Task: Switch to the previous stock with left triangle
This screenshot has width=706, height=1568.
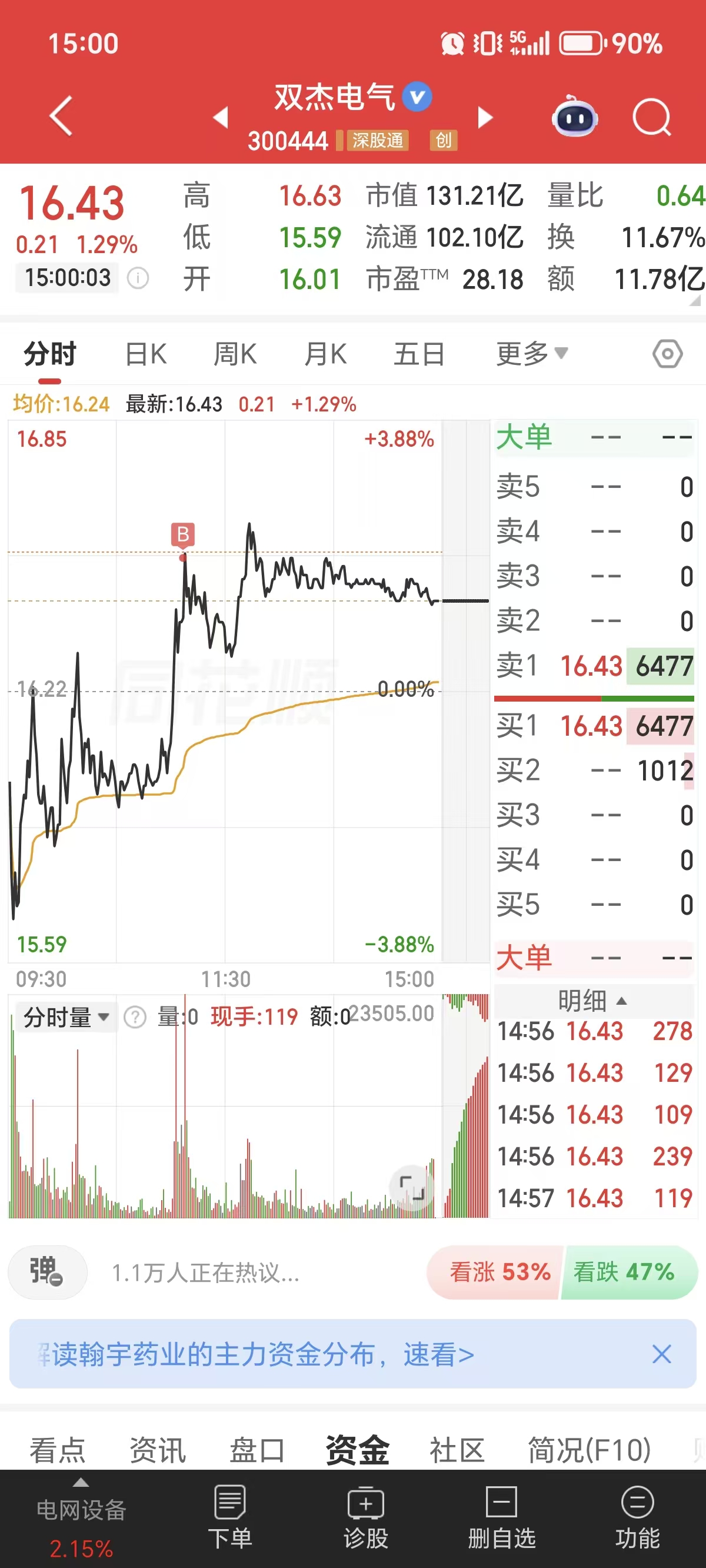Action: click(221, 117)
